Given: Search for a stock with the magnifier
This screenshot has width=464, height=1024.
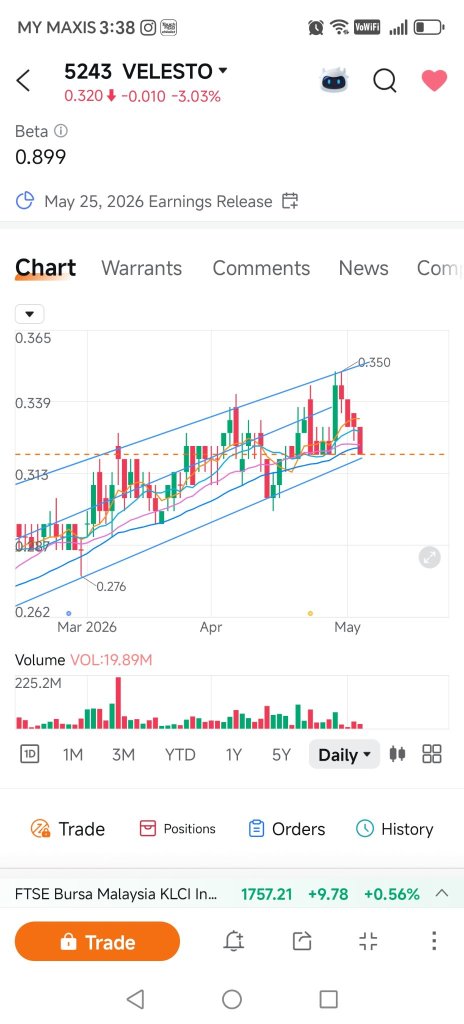Looking at the screenshot, I should (385, 81).
